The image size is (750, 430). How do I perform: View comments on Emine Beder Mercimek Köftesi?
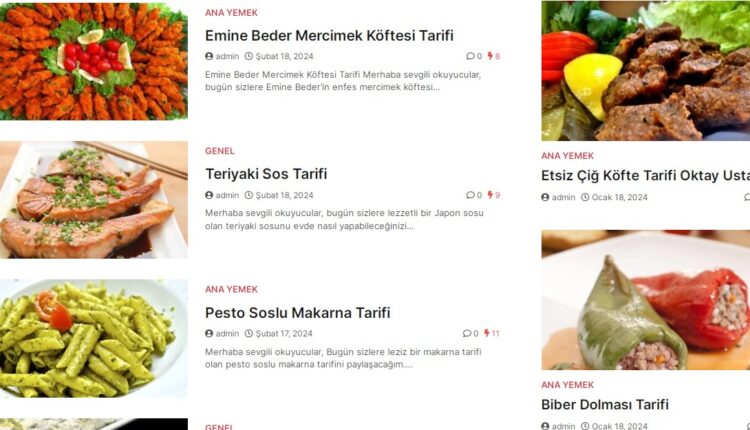coord(474,57)
